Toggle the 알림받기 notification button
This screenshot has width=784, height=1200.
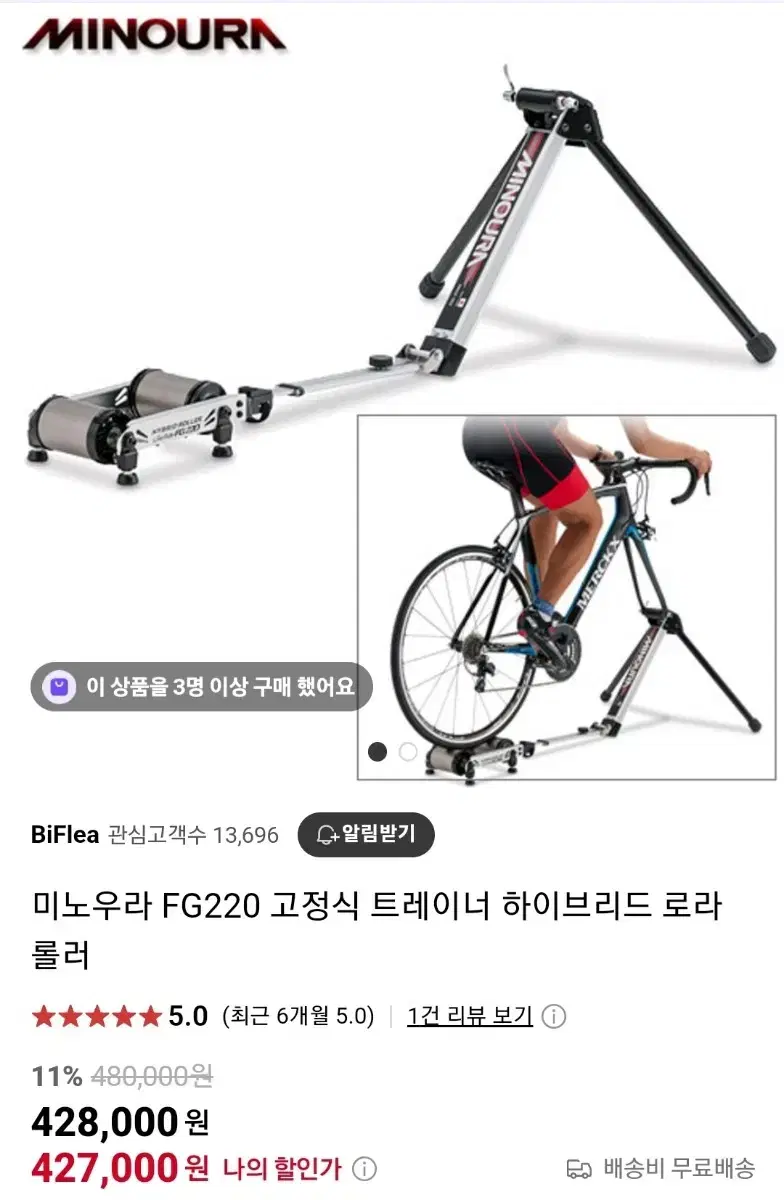pyautogui.click(x=368, y=834)
